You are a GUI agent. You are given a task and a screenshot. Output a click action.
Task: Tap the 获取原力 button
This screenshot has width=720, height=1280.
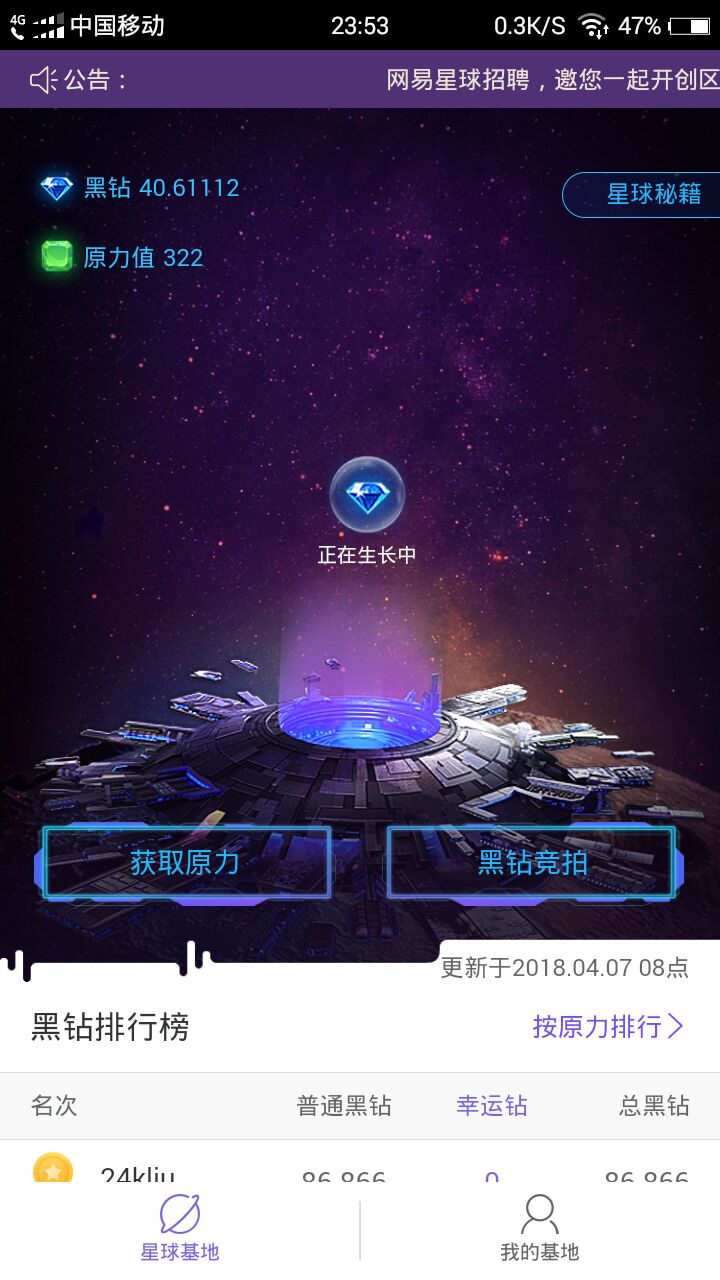tap(186, 862)
